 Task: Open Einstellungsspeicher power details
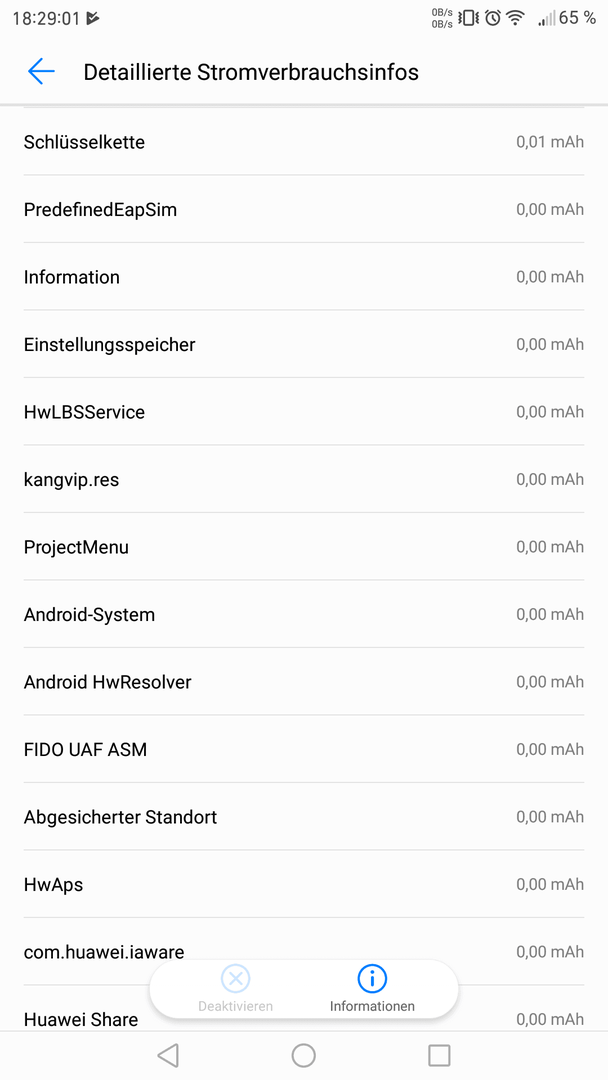tap(304, 344)
